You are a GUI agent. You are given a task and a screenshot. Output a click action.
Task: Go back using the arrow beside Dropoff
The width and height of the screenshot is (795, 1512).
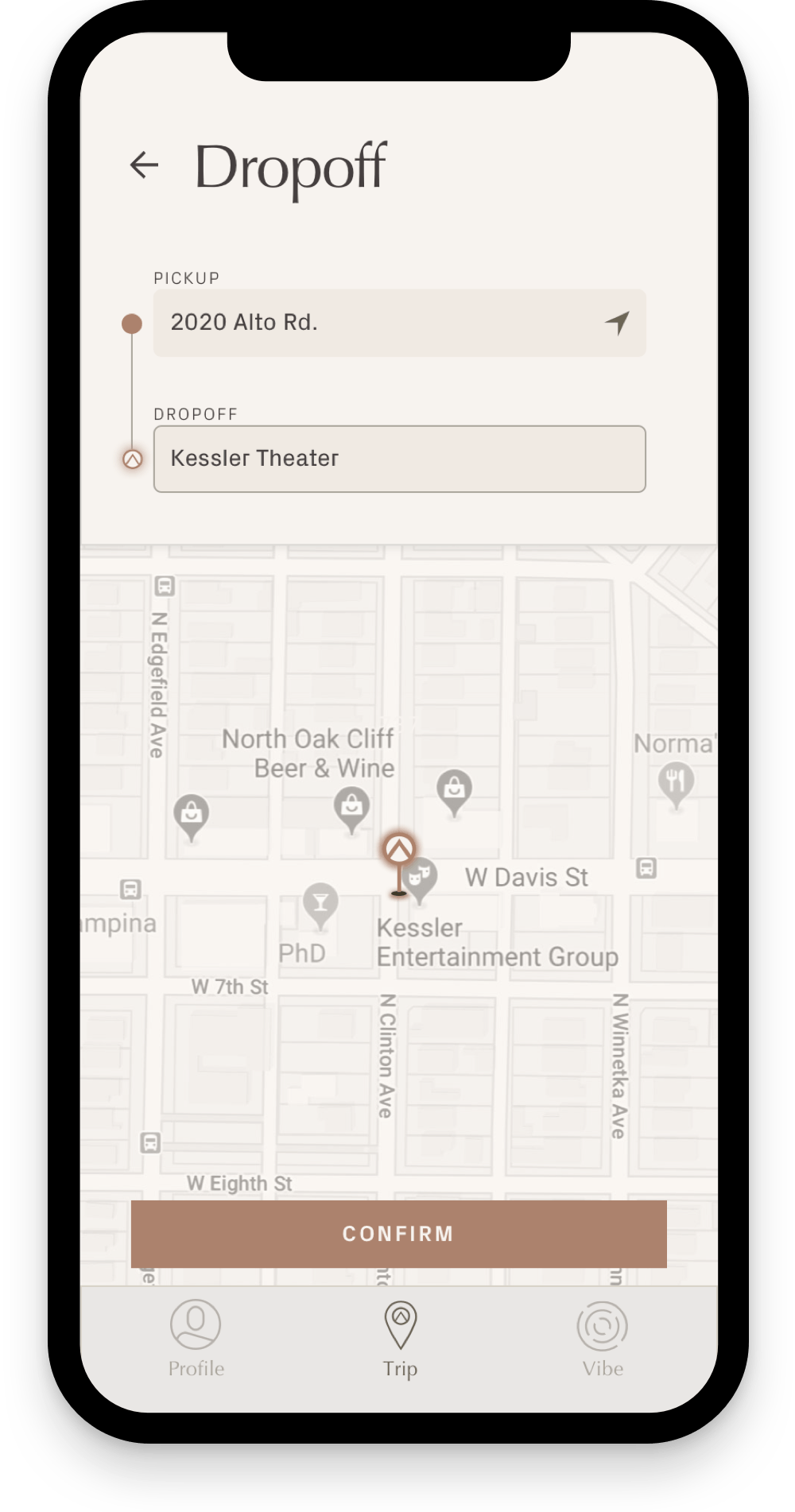coord(144,165)
